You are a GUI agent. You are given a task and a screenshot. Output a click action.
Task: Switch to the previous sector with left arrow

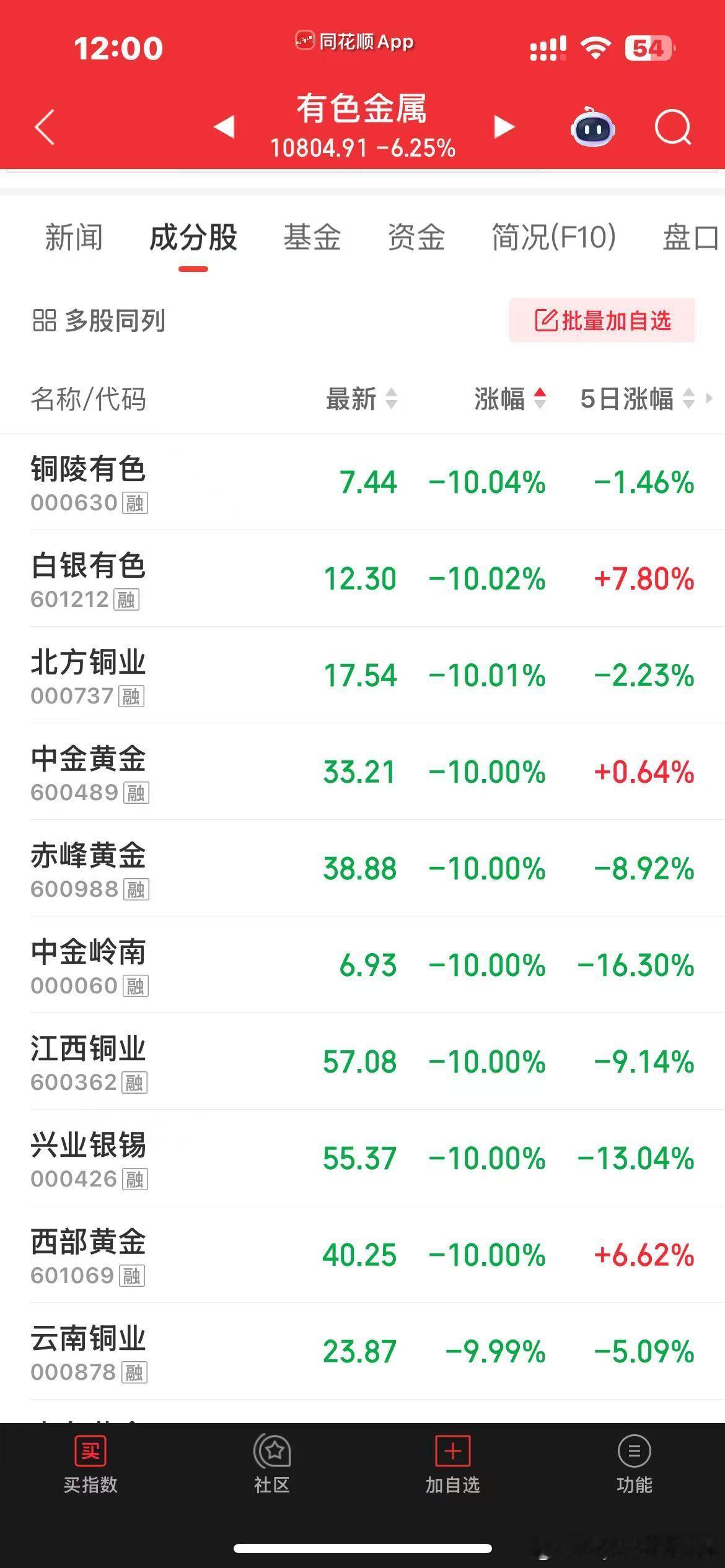[x=222, y=127]
